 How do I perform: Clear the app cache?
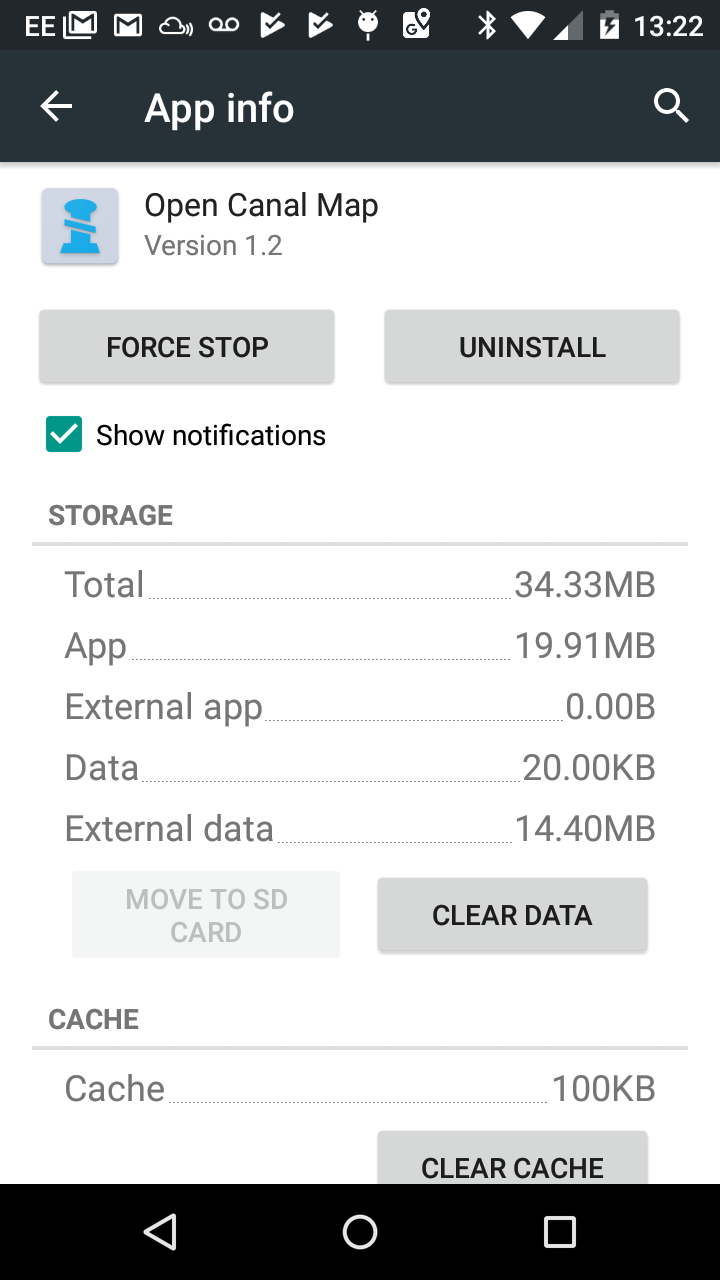pyautogui.click(x=512, y=1160)
